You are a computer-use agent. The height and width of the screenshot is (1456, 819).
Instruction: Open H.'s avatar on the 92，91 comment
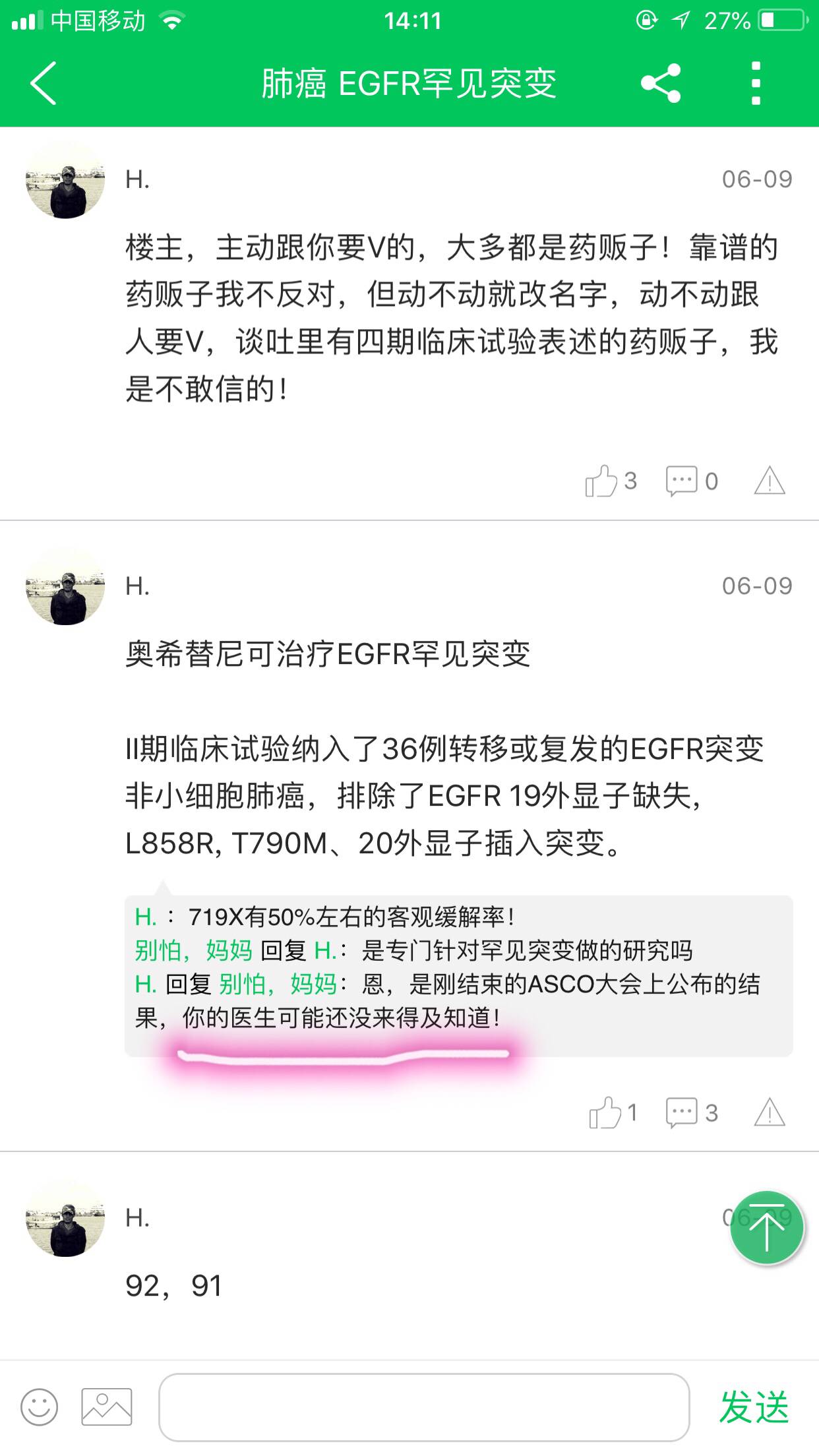point(65,1218)
